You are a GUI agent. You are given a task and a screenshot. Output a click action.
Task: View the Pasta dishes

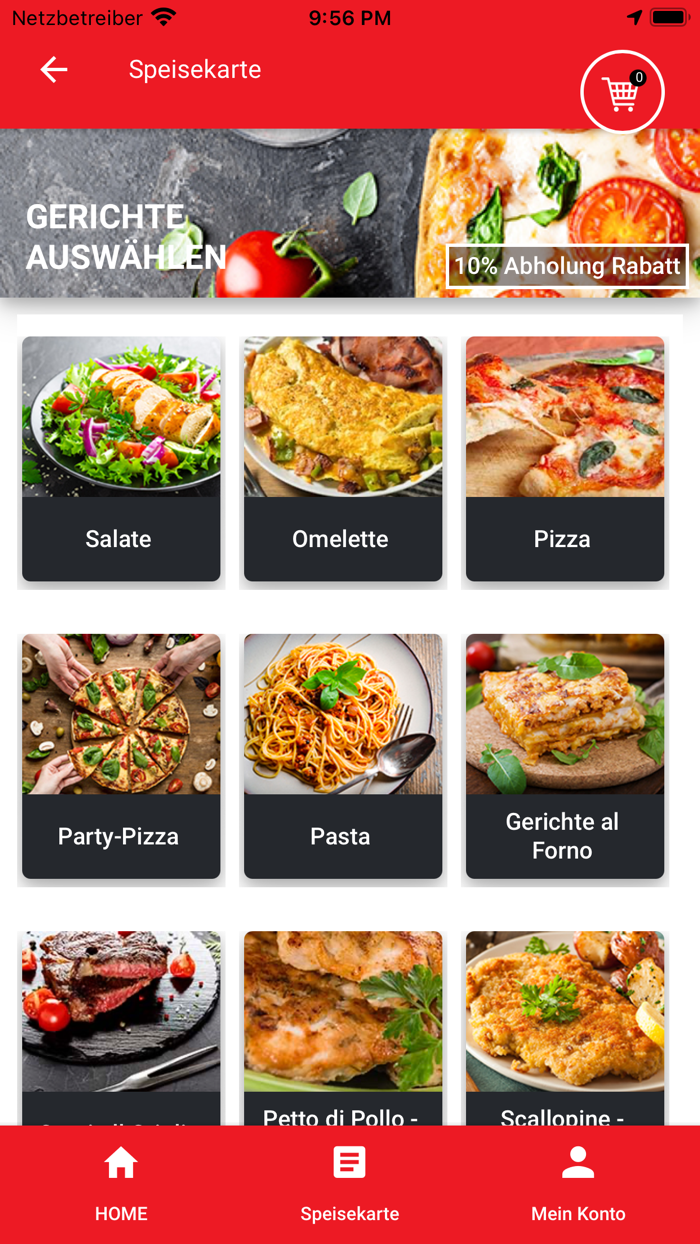pos(342,756)
